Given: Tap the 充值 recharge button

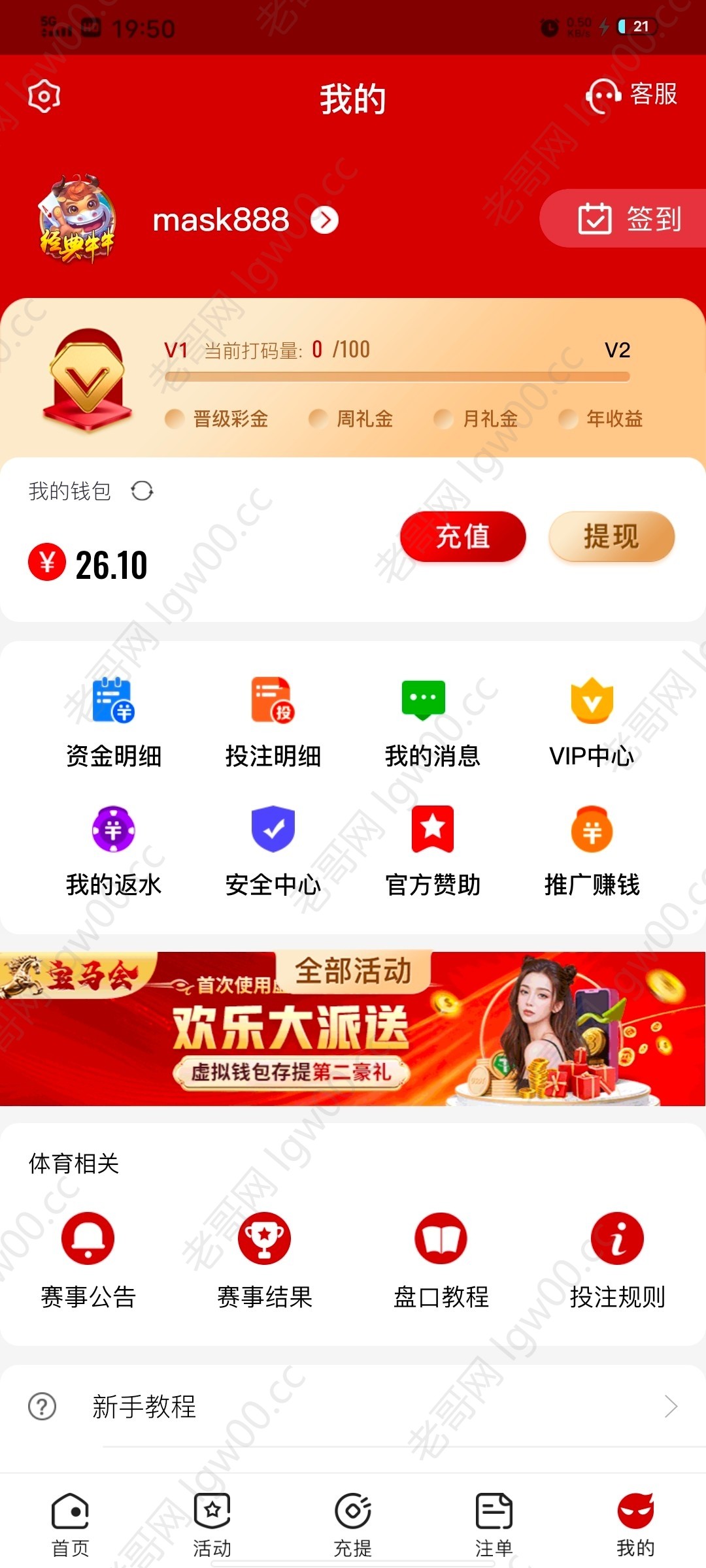Looking at the screenshot, I should point(463,536).
